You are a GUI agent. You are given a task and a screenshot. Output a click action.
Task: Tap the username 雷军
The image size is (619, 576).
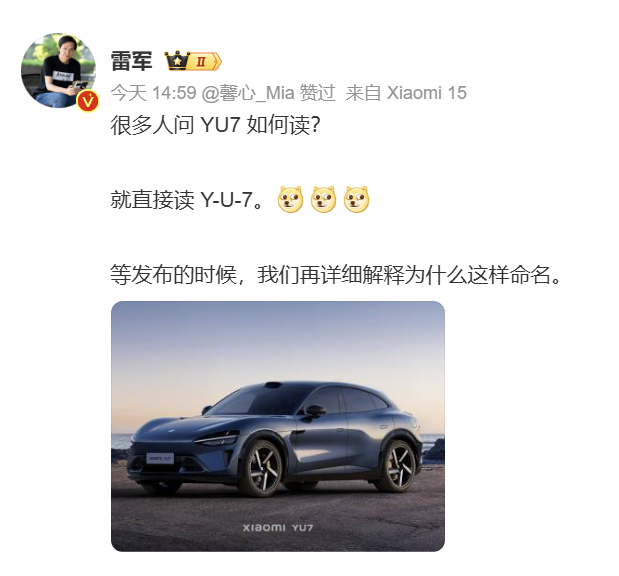click(131, 61)
